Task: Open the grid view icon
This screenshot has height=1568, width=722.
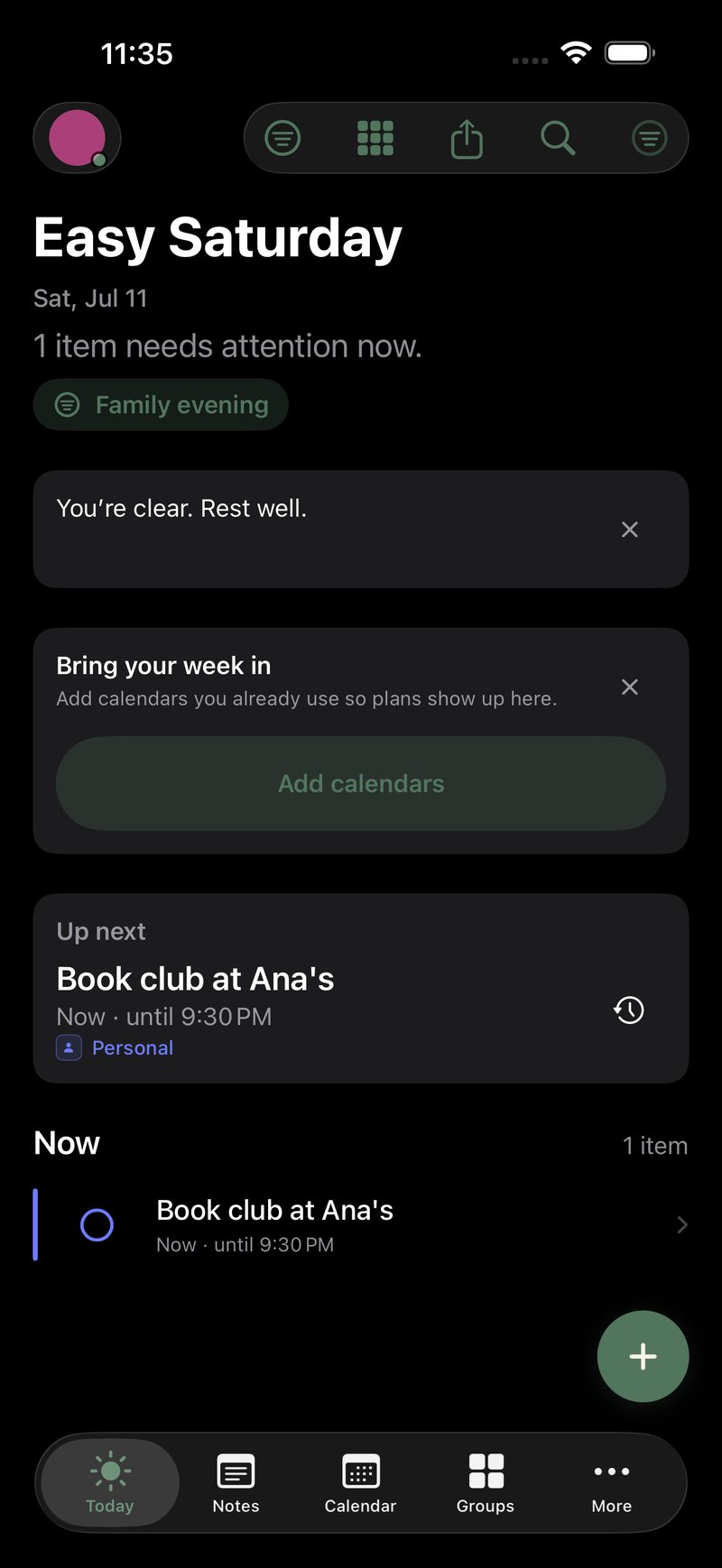Action: tap(375, 138)
